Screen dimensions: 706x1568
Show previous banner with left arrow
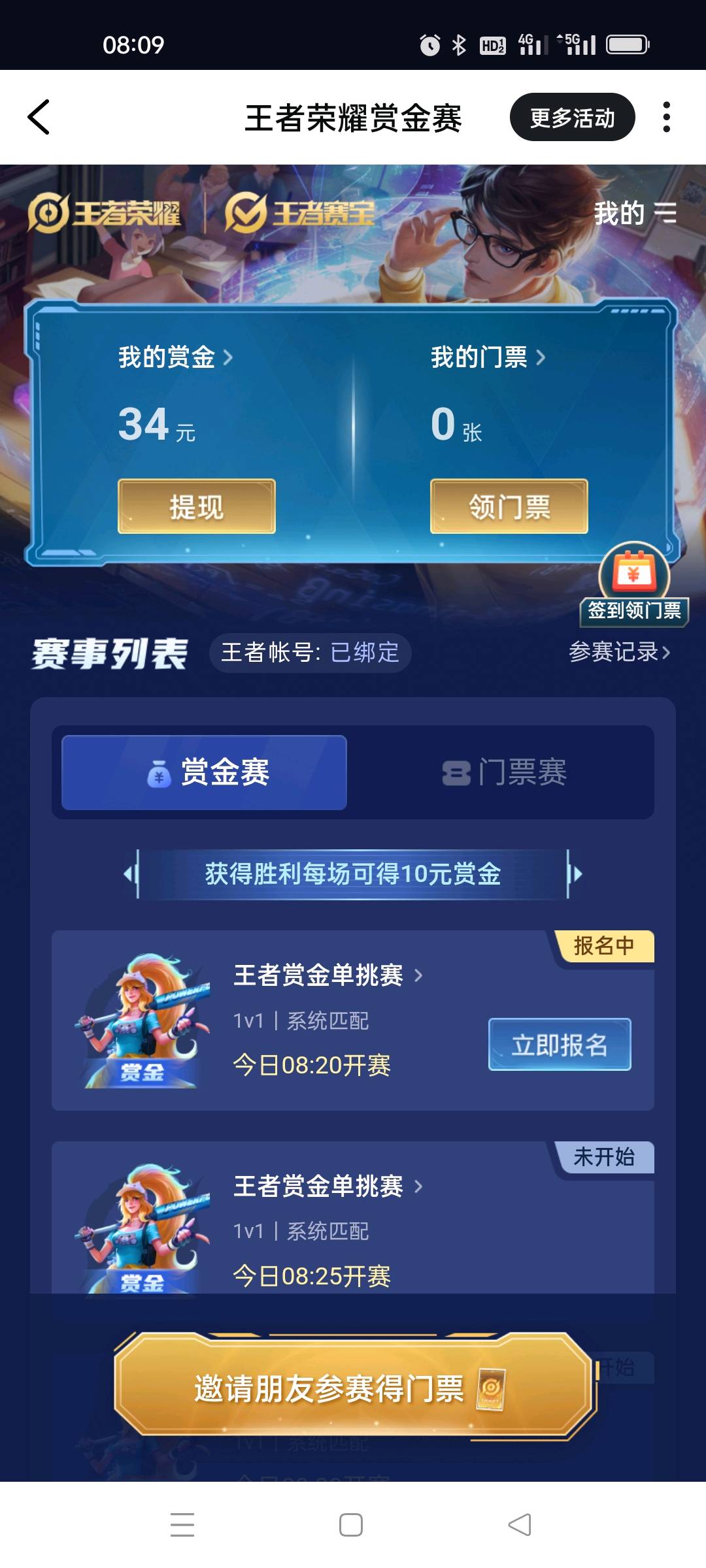(x=129, y=874)
